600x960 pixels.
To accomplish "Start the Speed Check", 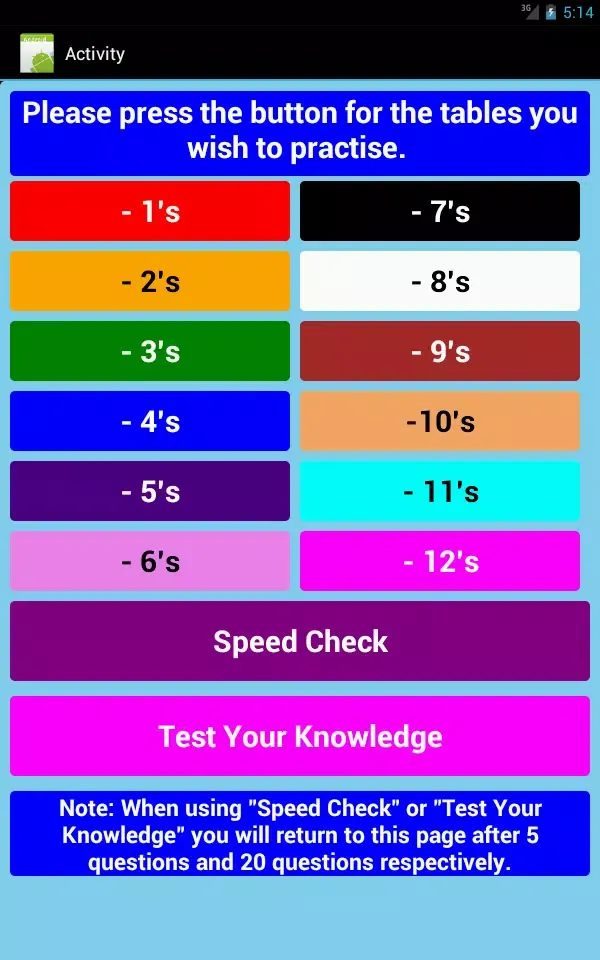I will point(300,641).
